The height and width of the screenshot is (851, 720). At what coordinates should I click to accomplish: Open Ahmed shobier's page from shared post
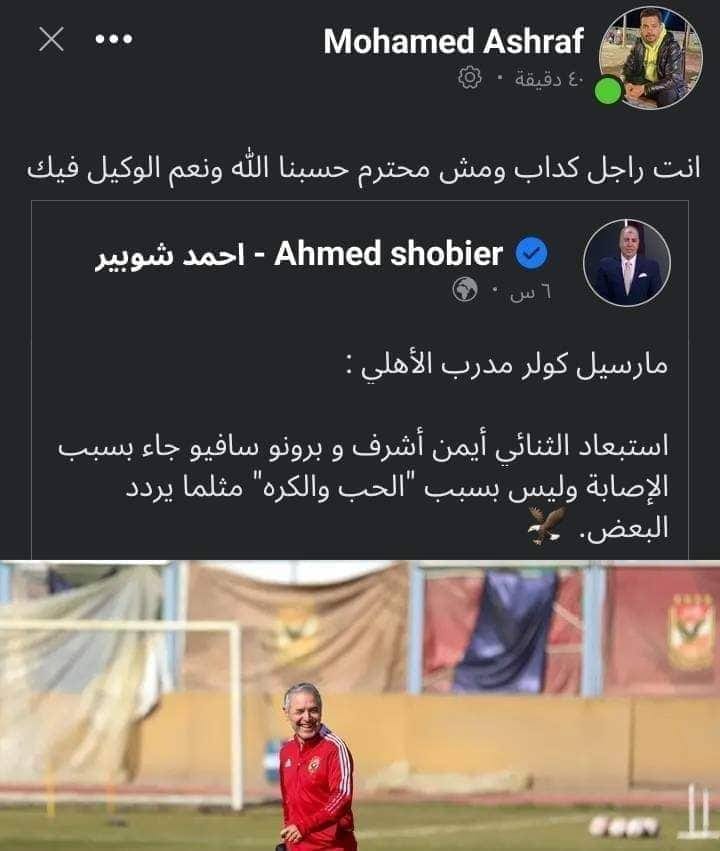388,254
